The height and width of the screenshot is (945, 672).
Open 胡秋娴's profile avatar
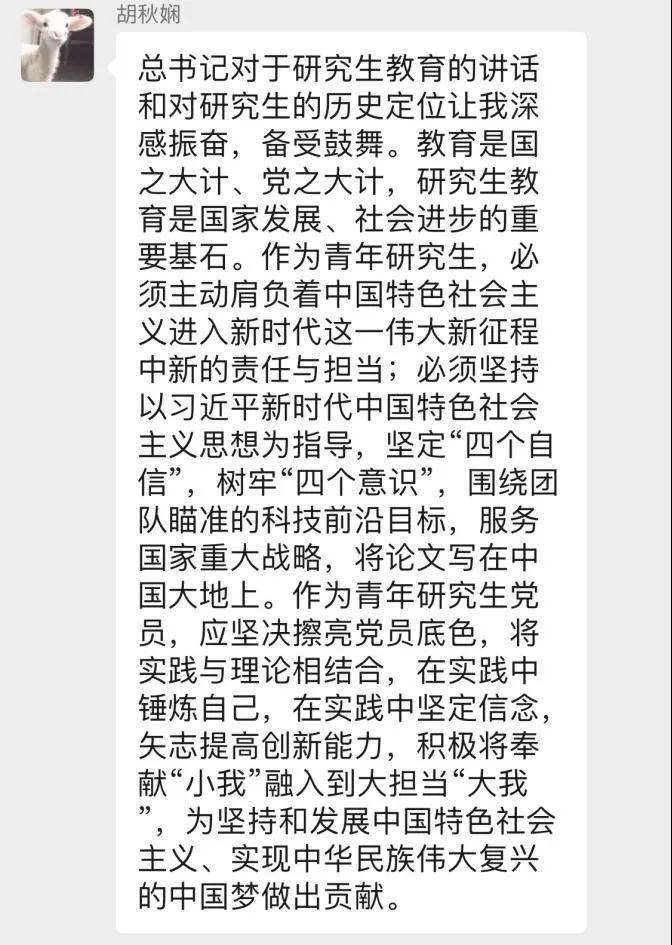[x=58, y=46]
